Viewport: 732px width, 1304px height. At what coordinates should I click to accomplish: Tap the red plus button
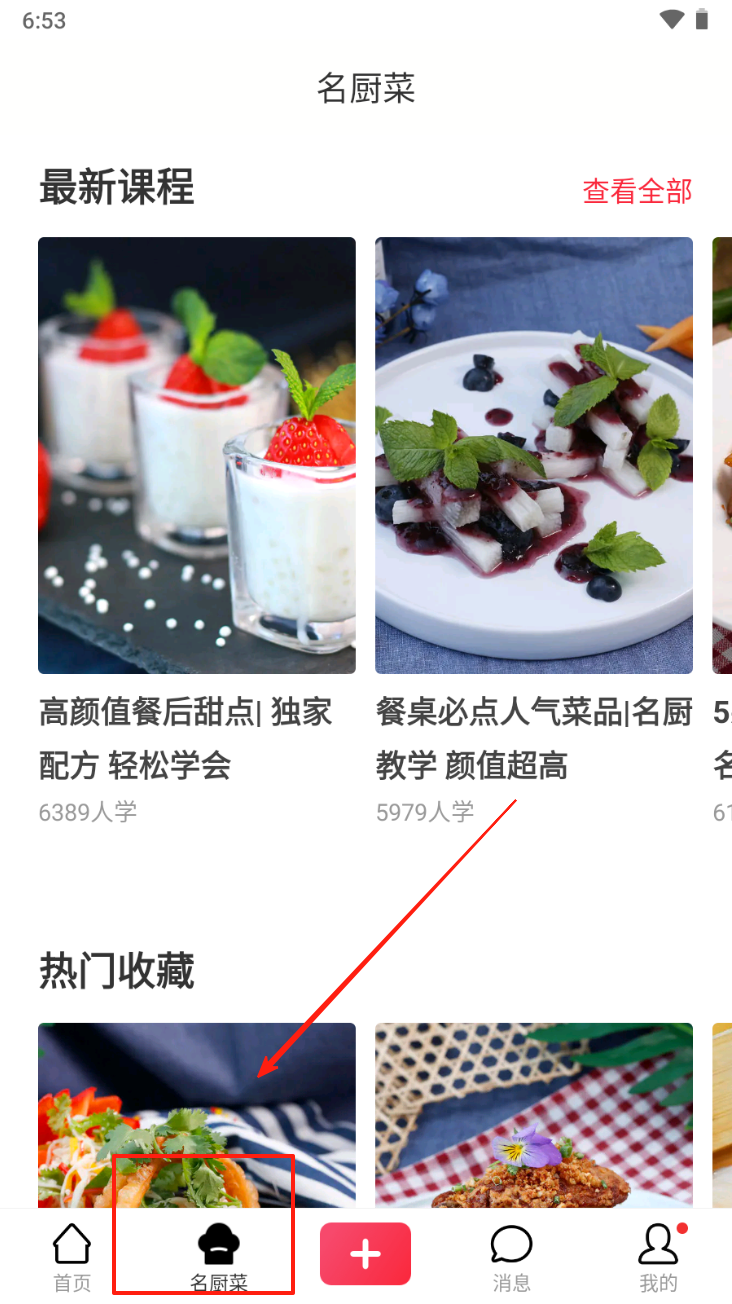365,1253
